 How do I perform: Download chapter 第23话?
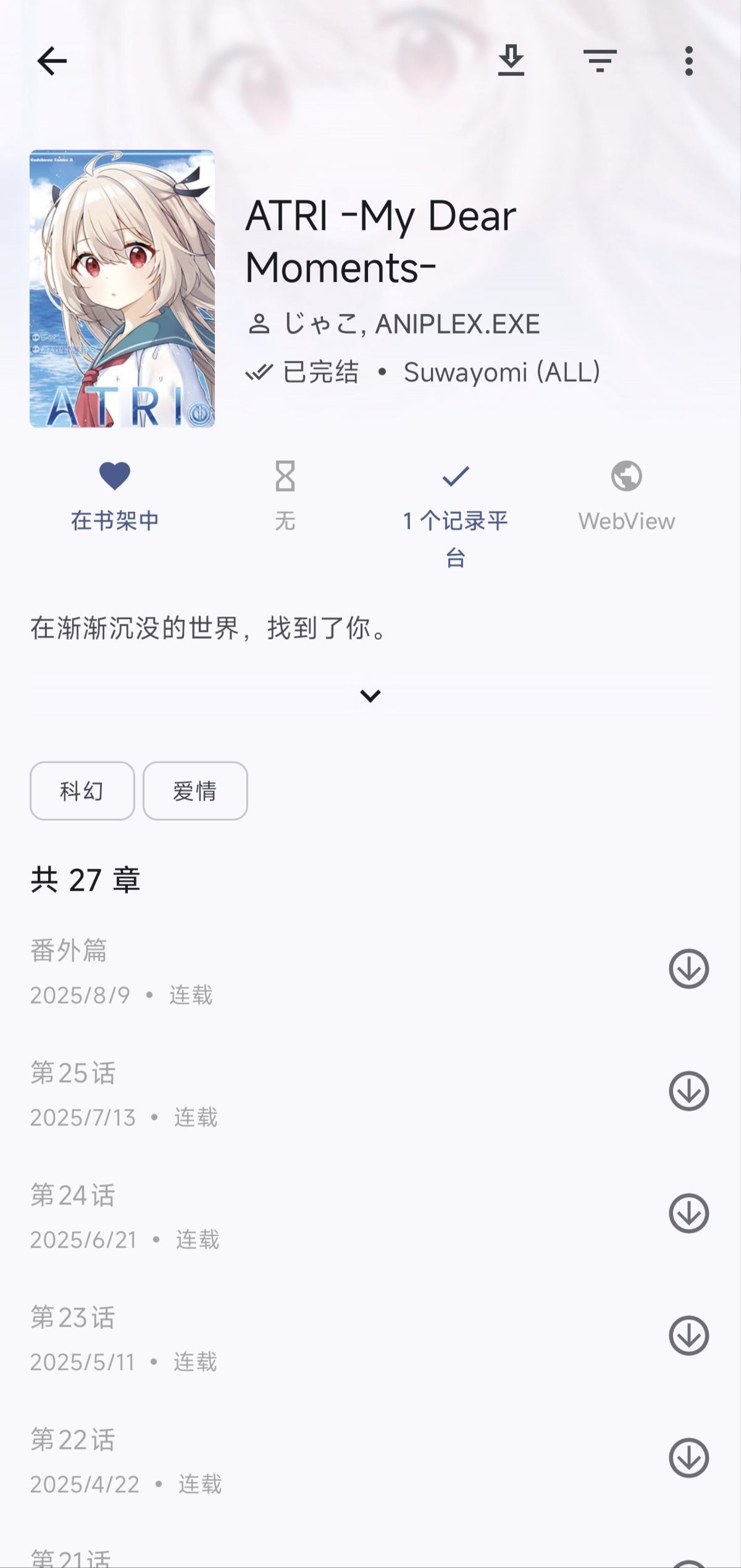coord(689,1335)
